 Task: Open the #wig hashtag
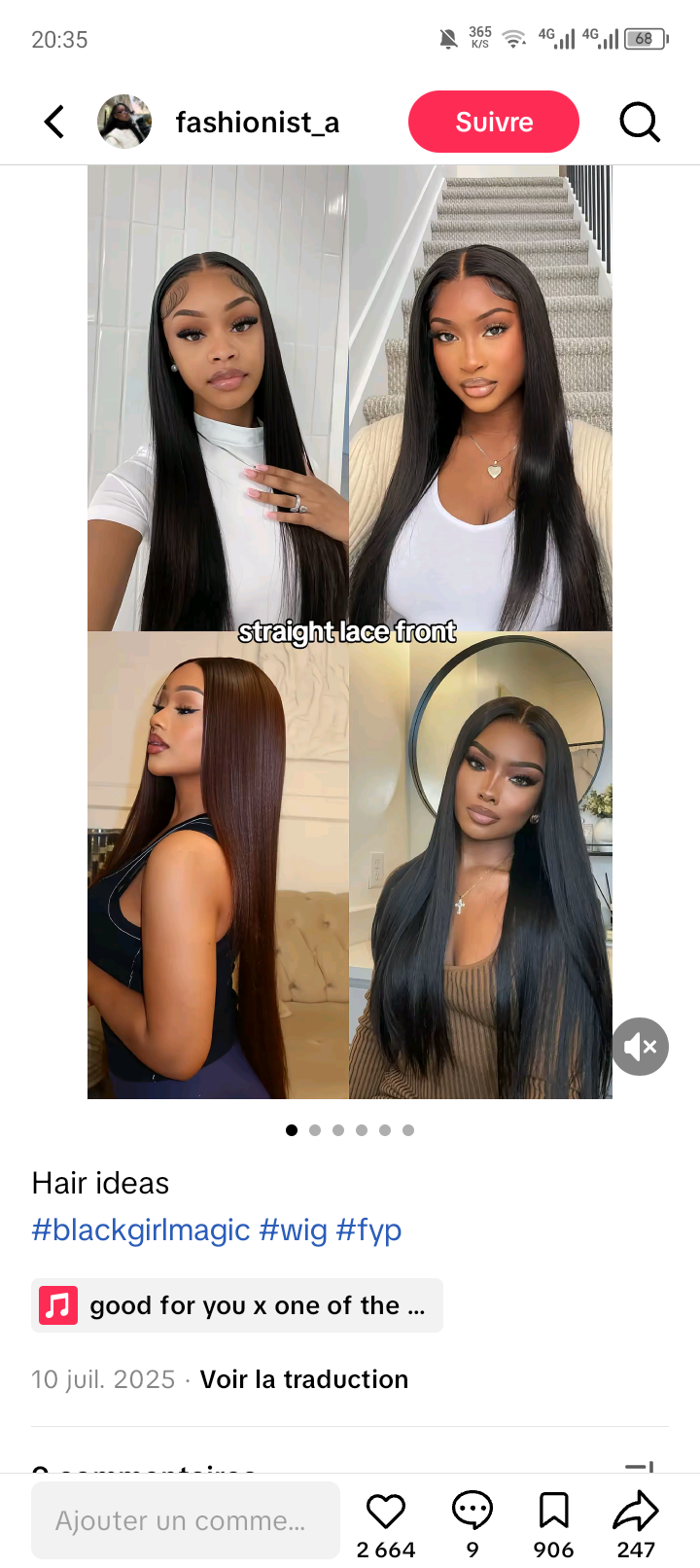click(x=293, y=1230)
